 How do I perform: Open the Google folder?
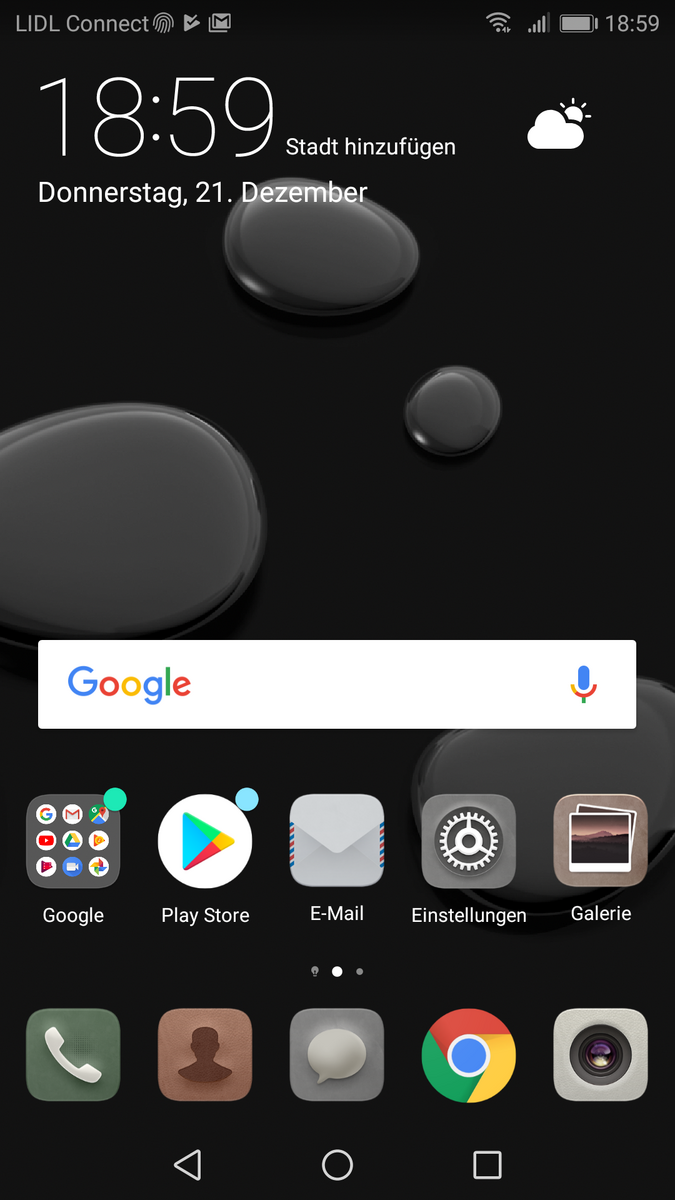(73, 841)
